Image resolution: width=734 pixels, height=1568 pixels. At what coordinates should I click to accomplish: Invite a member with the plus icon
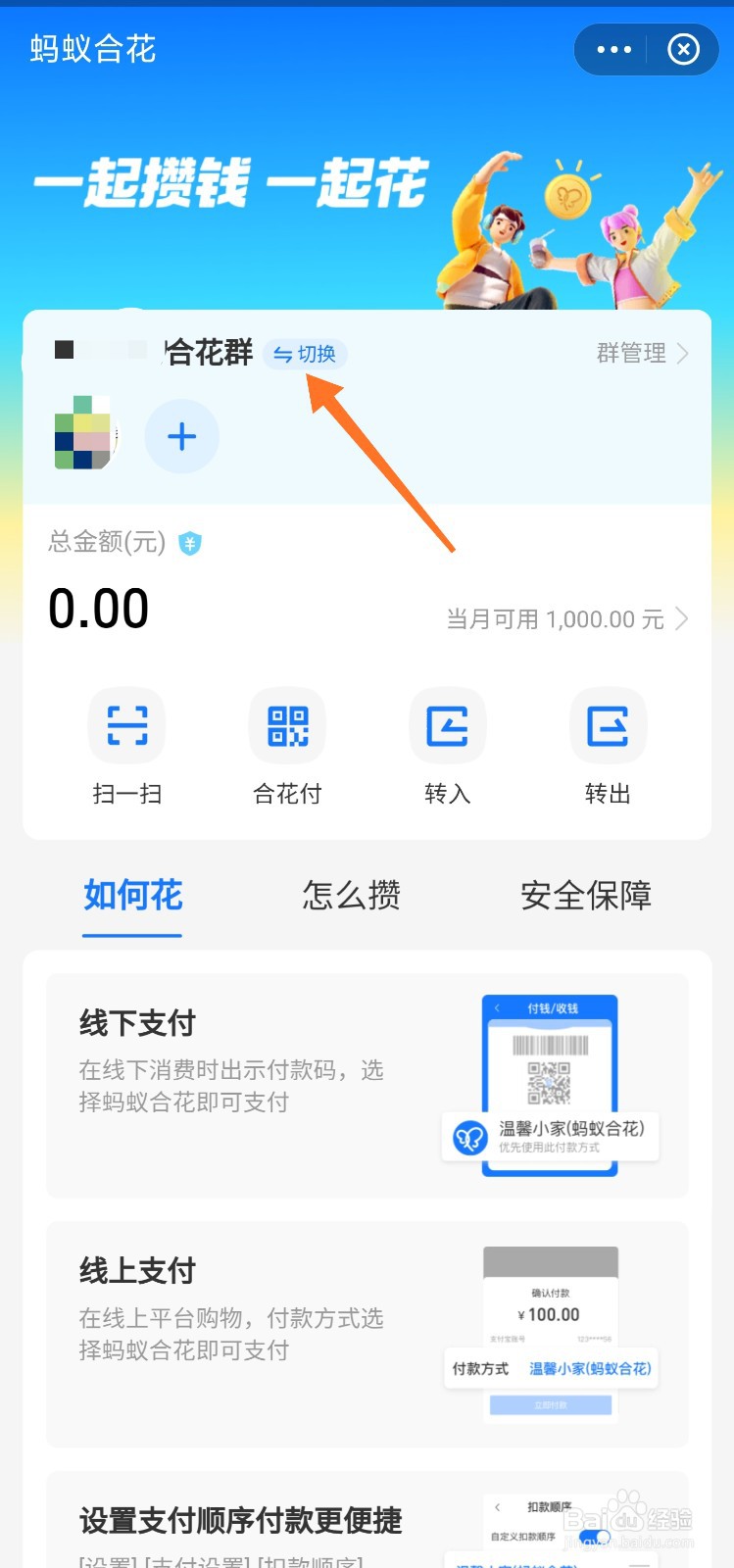pos(181,437)
